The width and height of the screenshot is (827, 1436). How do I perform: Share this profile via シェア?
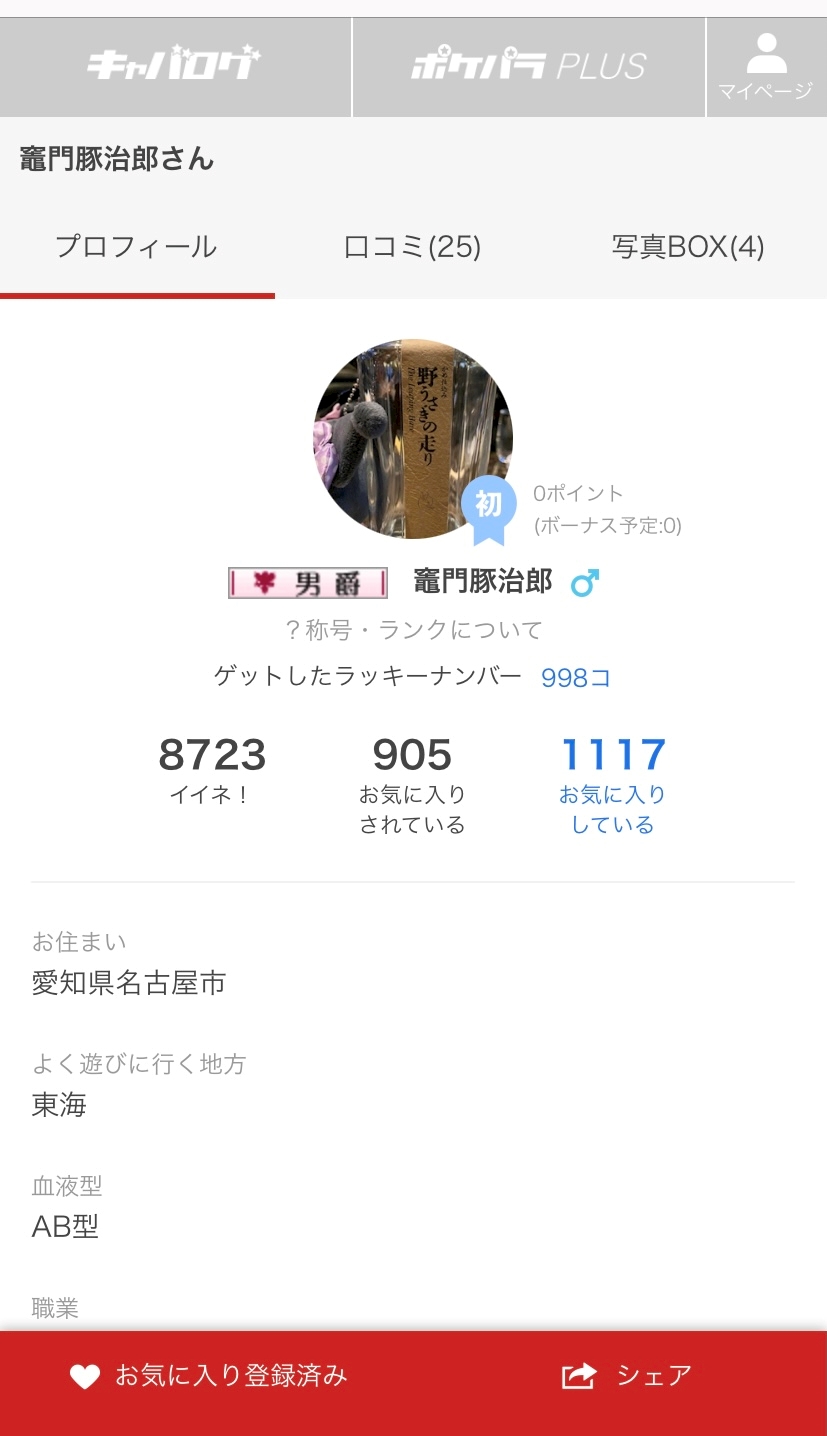coord(627,1376)
